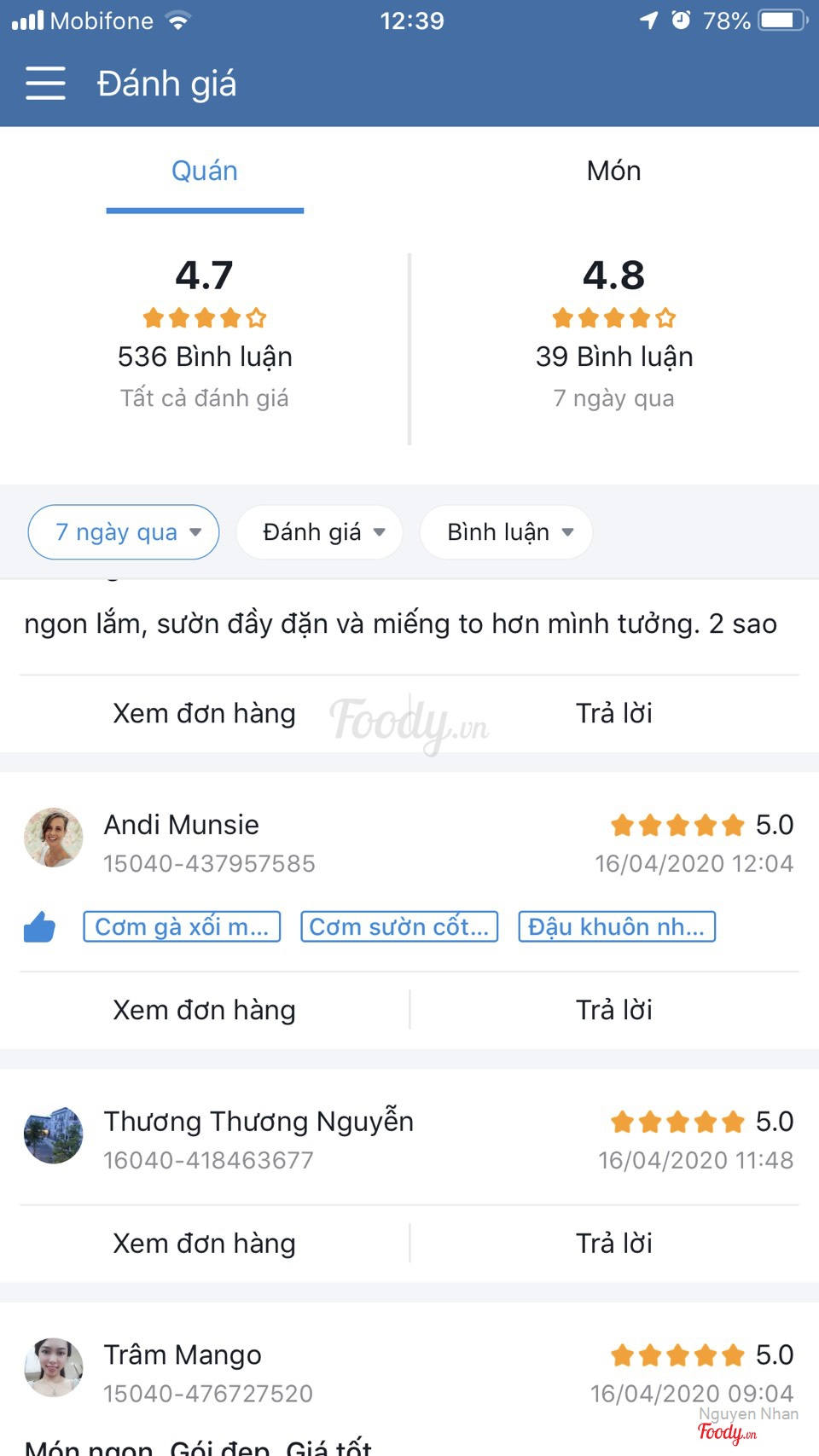Tap the Đậu khuôn nh... dish tag
819x1456 pixels.
617,927
